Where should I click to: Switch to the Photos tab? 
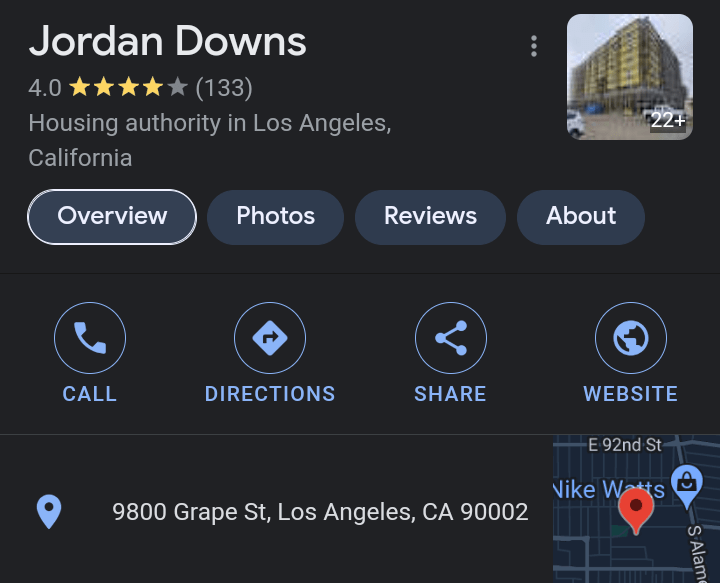click(x=275, y=216)
